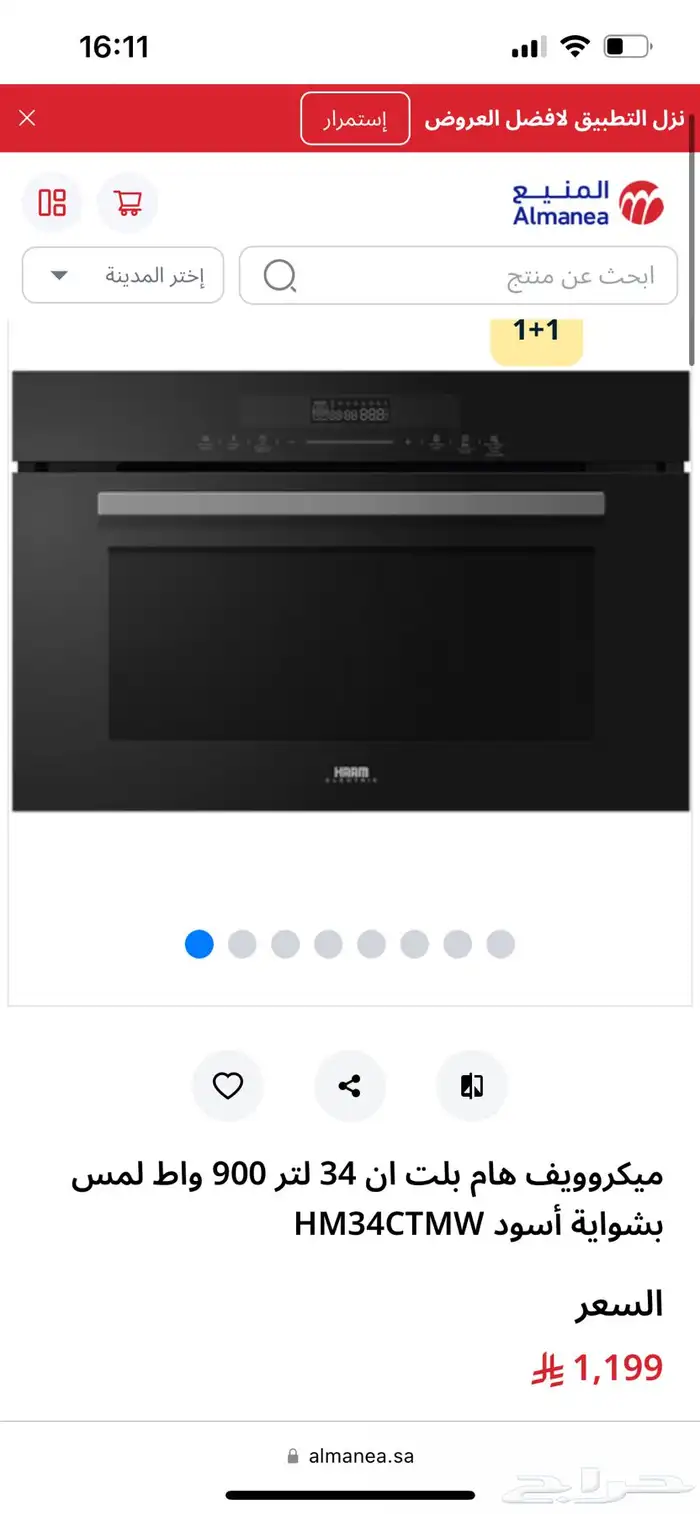
Task: Dismiss the red app download banner
Action: 27,118
